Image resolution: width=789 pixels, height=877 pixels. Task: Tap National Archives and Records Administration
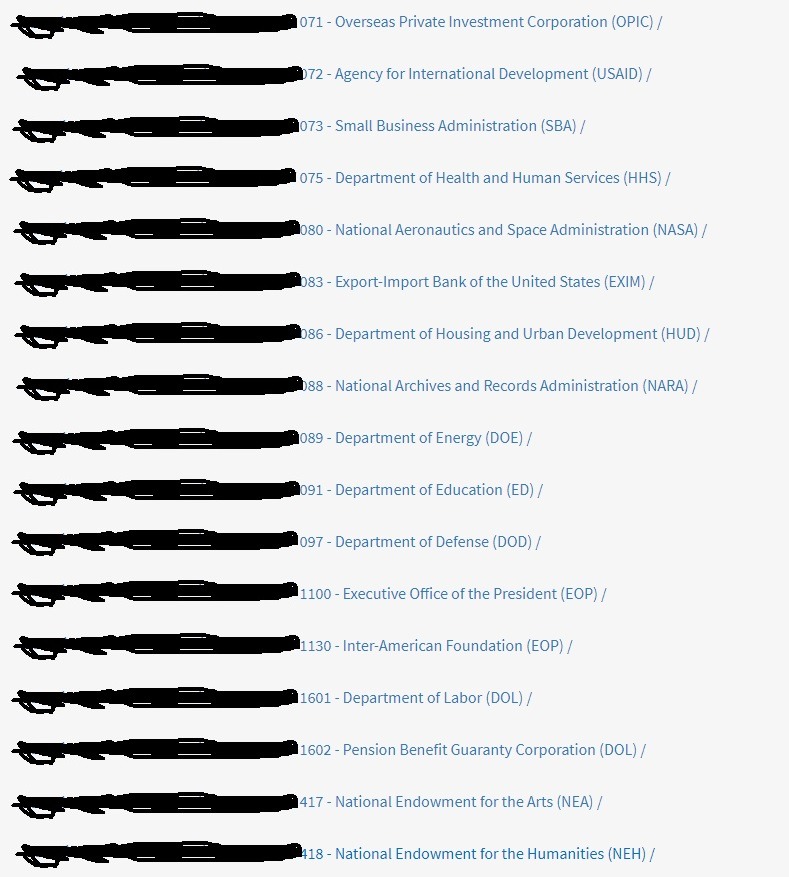(498, 386)
